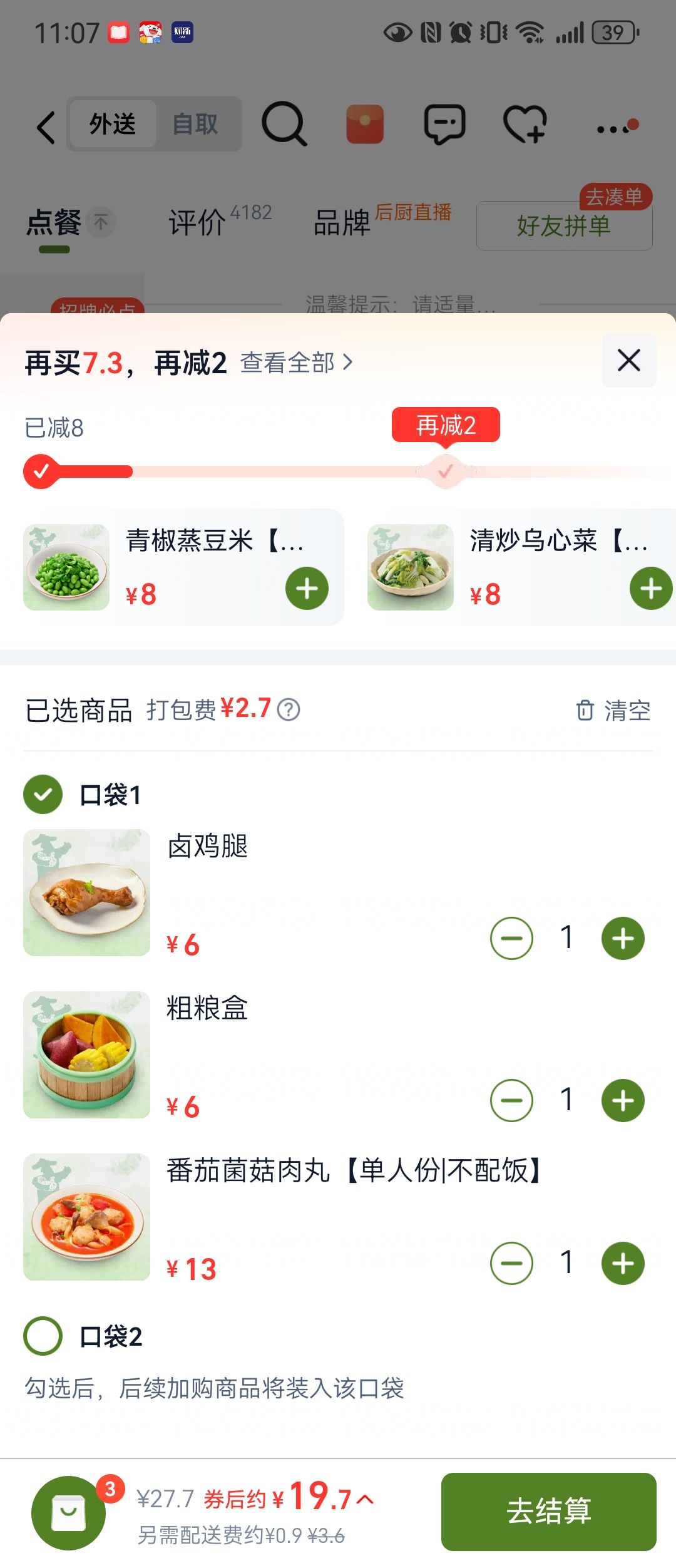Increase 卤鸡腿 quantity by one
This screenshot has width=676, height=1568.
point(623,939)
